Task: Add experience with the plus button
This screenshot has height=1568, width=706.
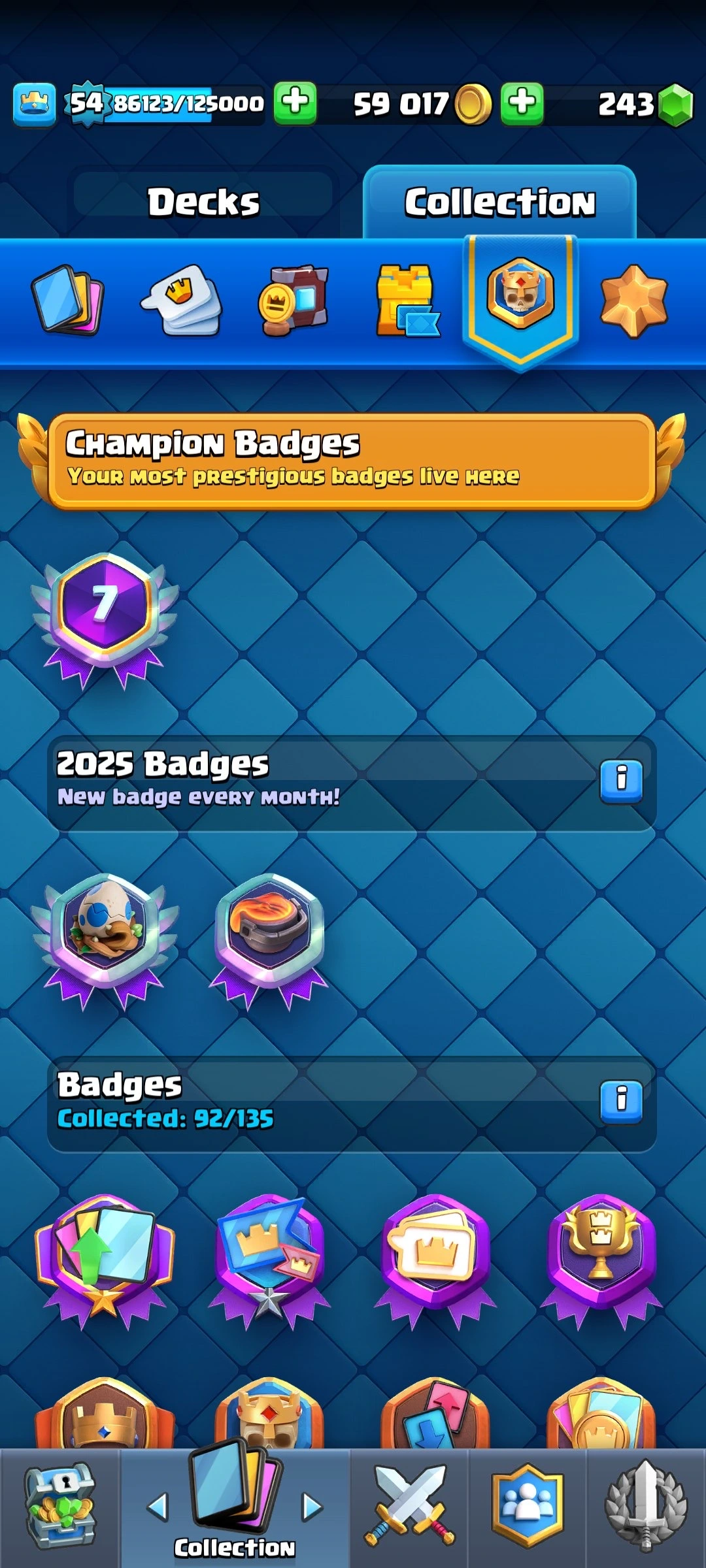Action: (x=295, y=103)
